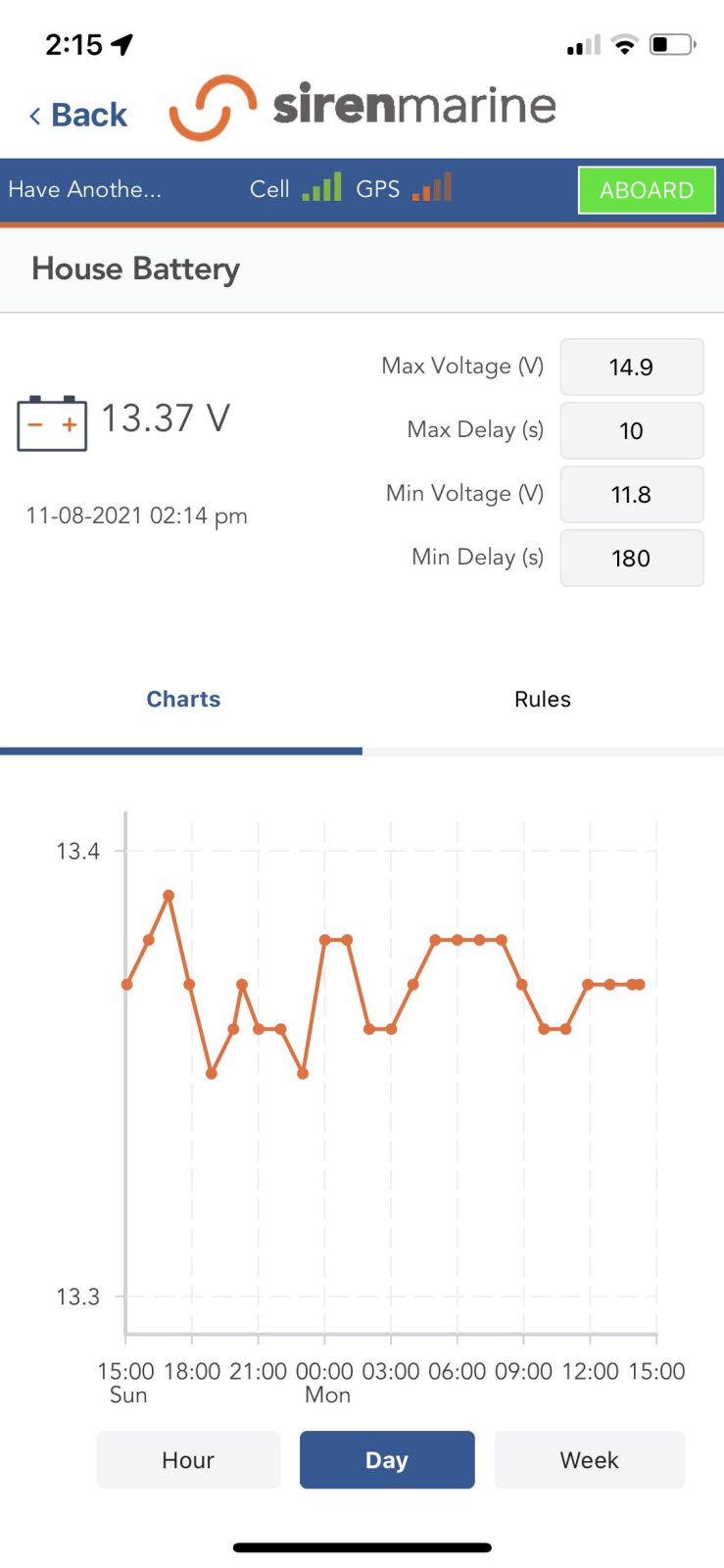The height and width of the screenshot is (1568, 724).
Task: Edit the Min Delay field
Action: [x=632, y=558]
